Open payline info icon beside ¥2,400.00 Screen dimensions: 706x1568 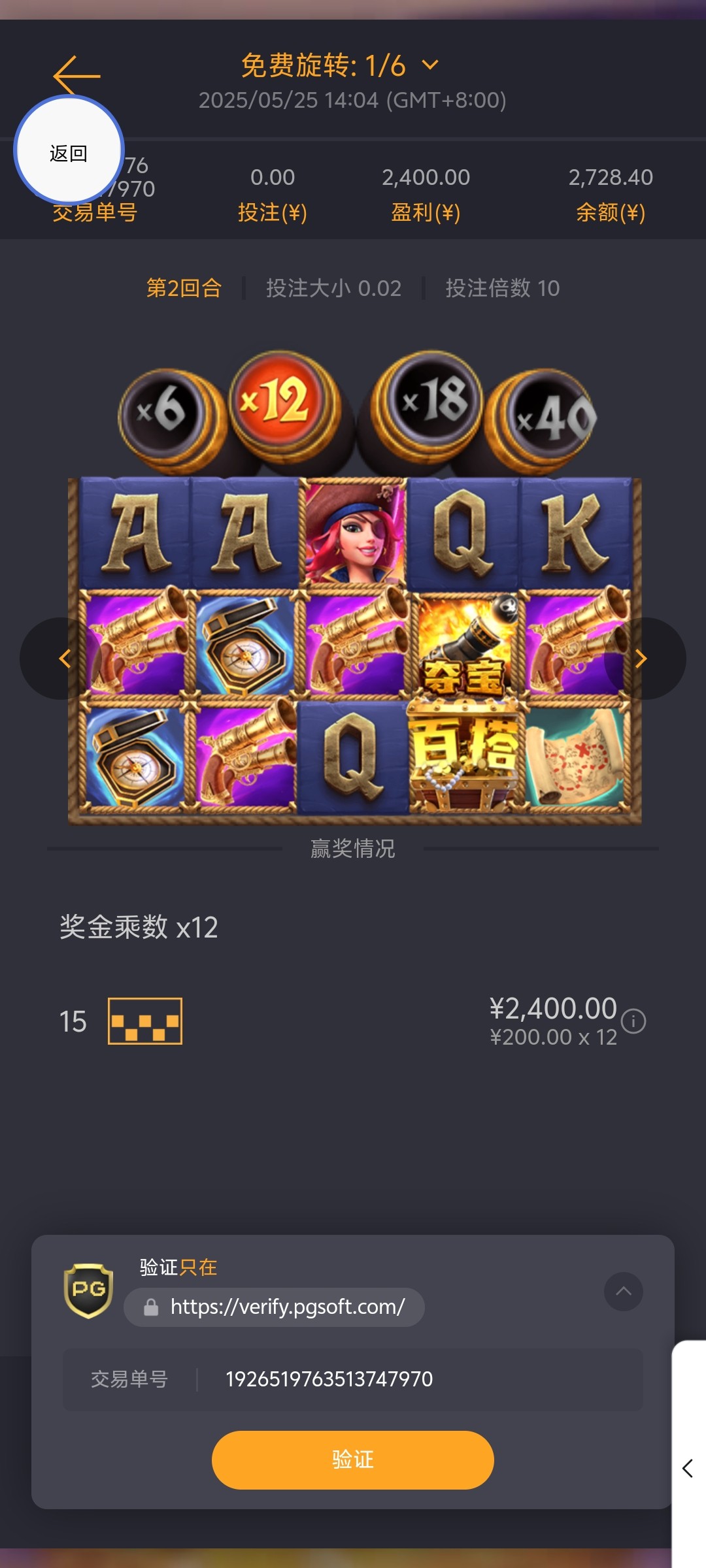click(633, 1021)
